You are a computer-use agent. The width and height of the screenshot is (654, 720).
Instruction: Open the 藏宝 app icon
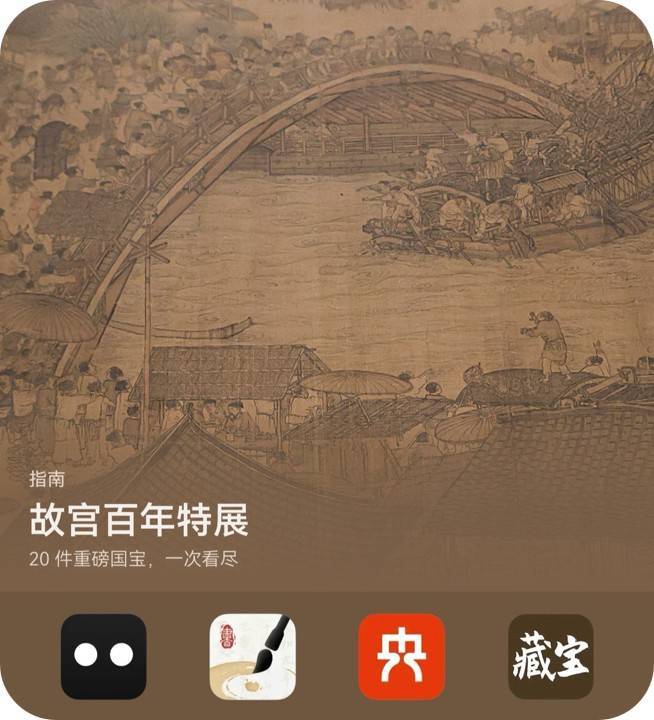(550, 656)
